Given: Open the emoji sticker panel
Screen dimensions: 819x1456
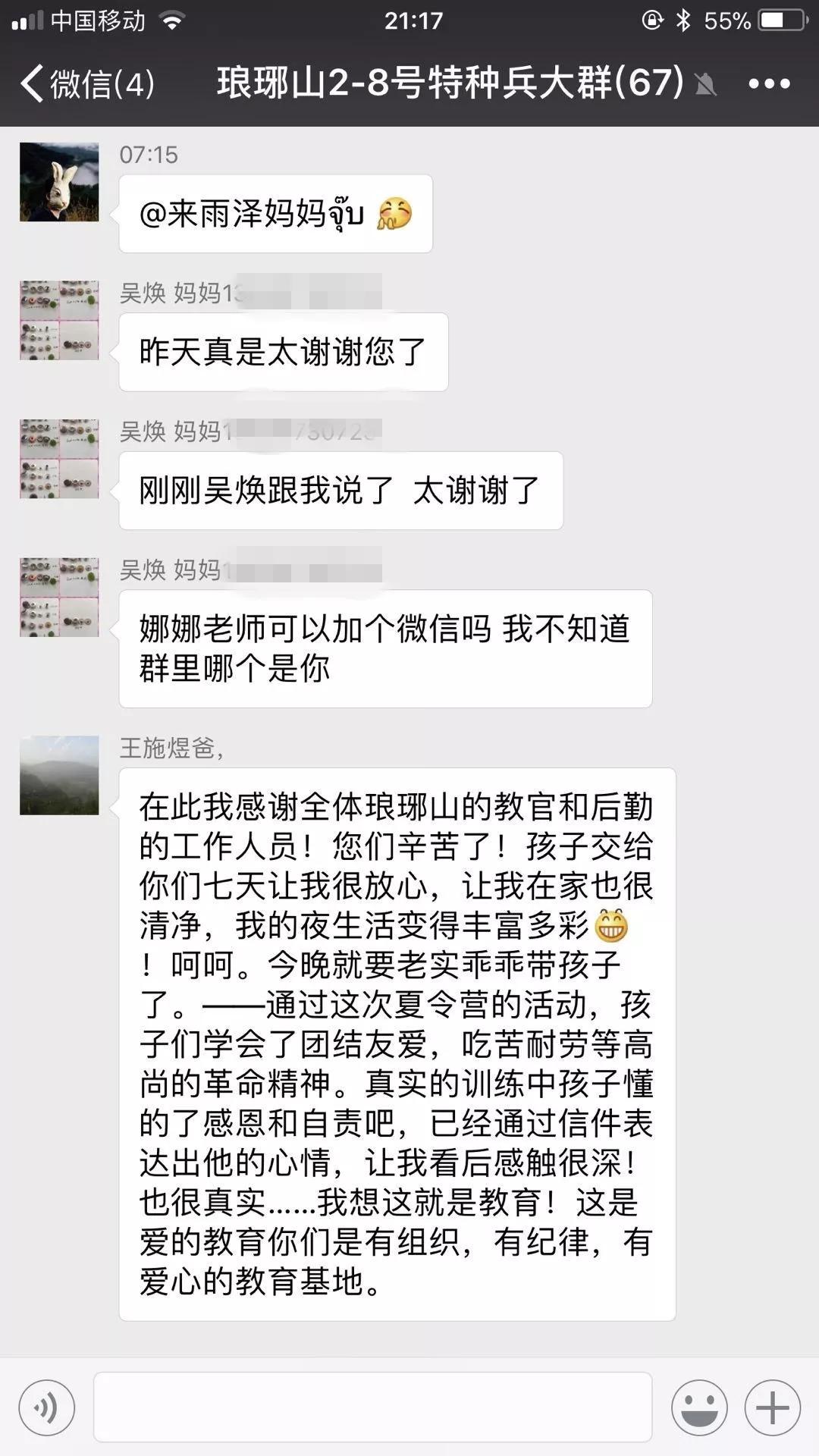Looking at the screenshot, I should (x=698, y=1407).
